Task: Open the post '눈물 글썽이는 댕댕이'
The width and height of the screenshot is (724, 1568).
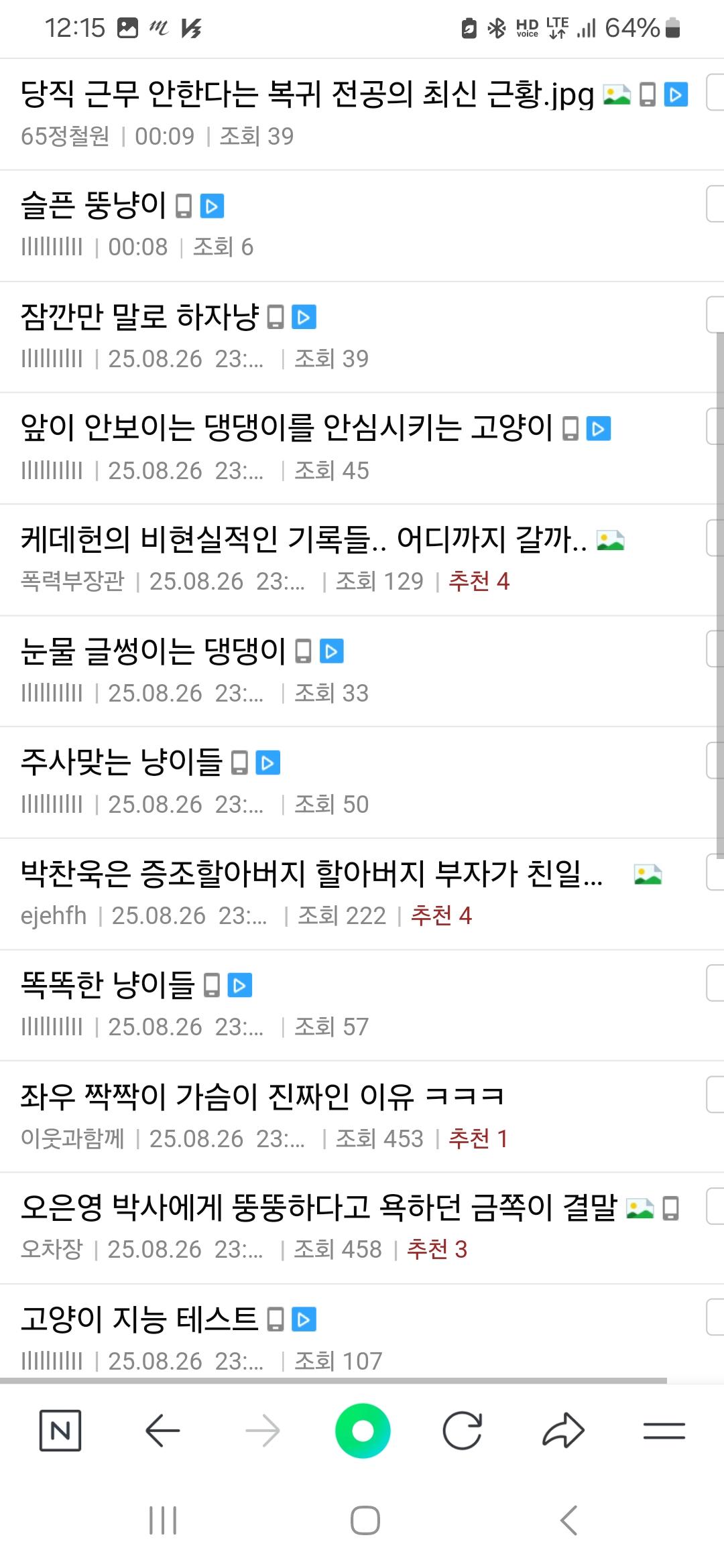Action: 153,651
